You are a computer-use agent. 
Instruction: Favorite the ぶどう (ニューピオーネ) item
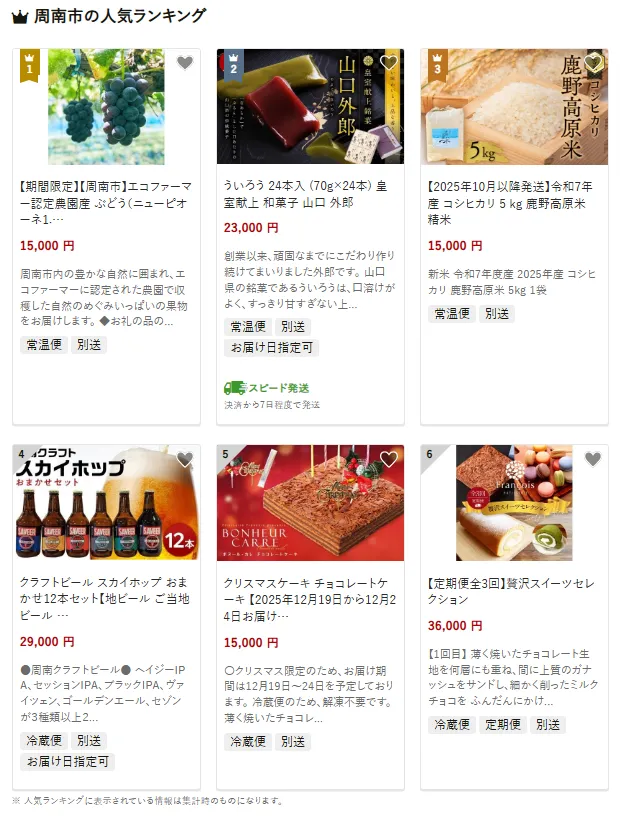(184, 63)
